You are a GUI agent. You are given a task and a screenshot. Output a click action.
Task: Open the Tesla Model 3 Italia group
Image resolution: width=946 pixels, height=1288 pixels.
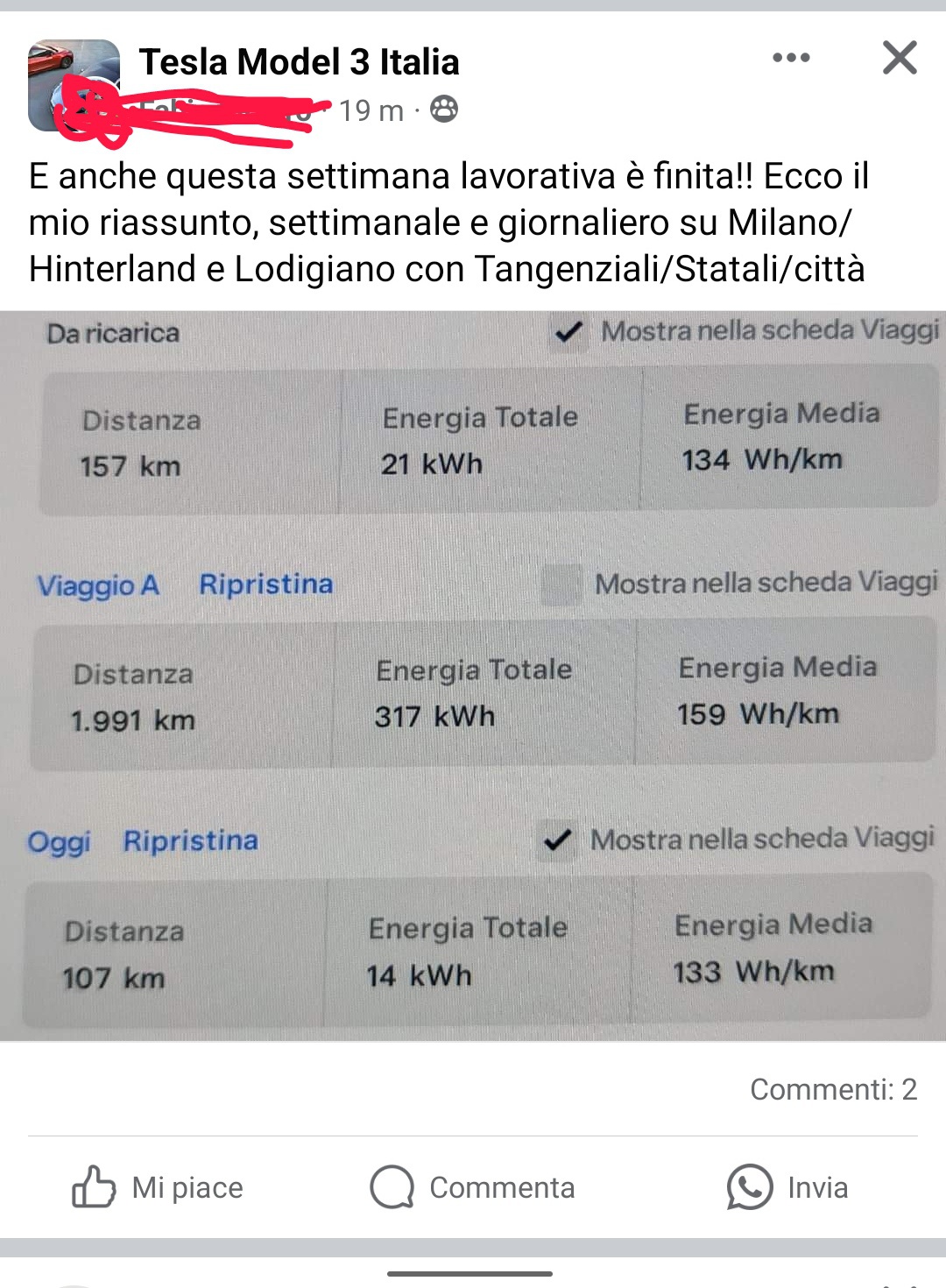click(x=299, y=62)
